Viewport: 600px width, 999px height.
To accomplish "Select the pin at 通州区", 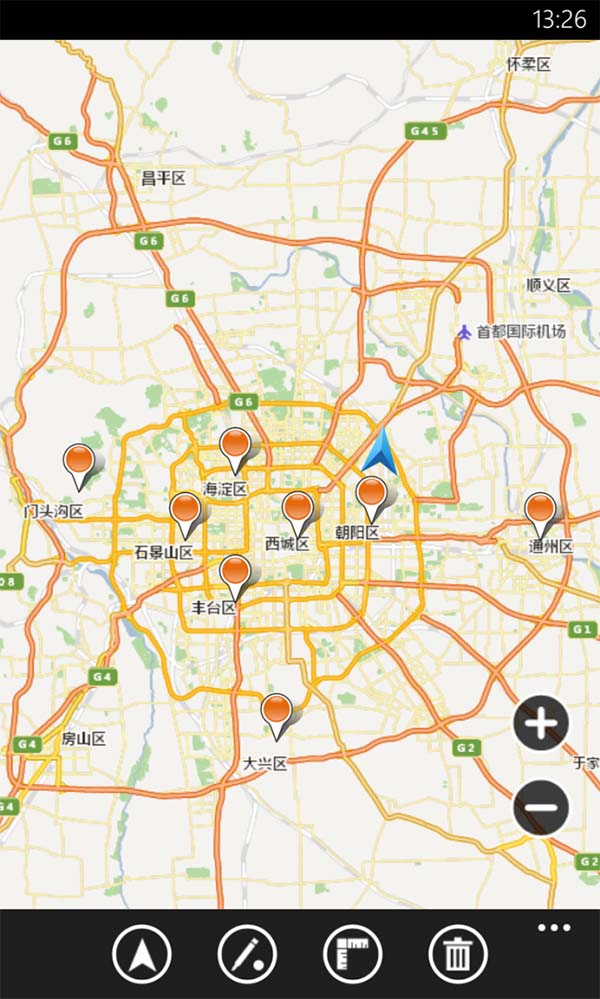I will [541, 515].
